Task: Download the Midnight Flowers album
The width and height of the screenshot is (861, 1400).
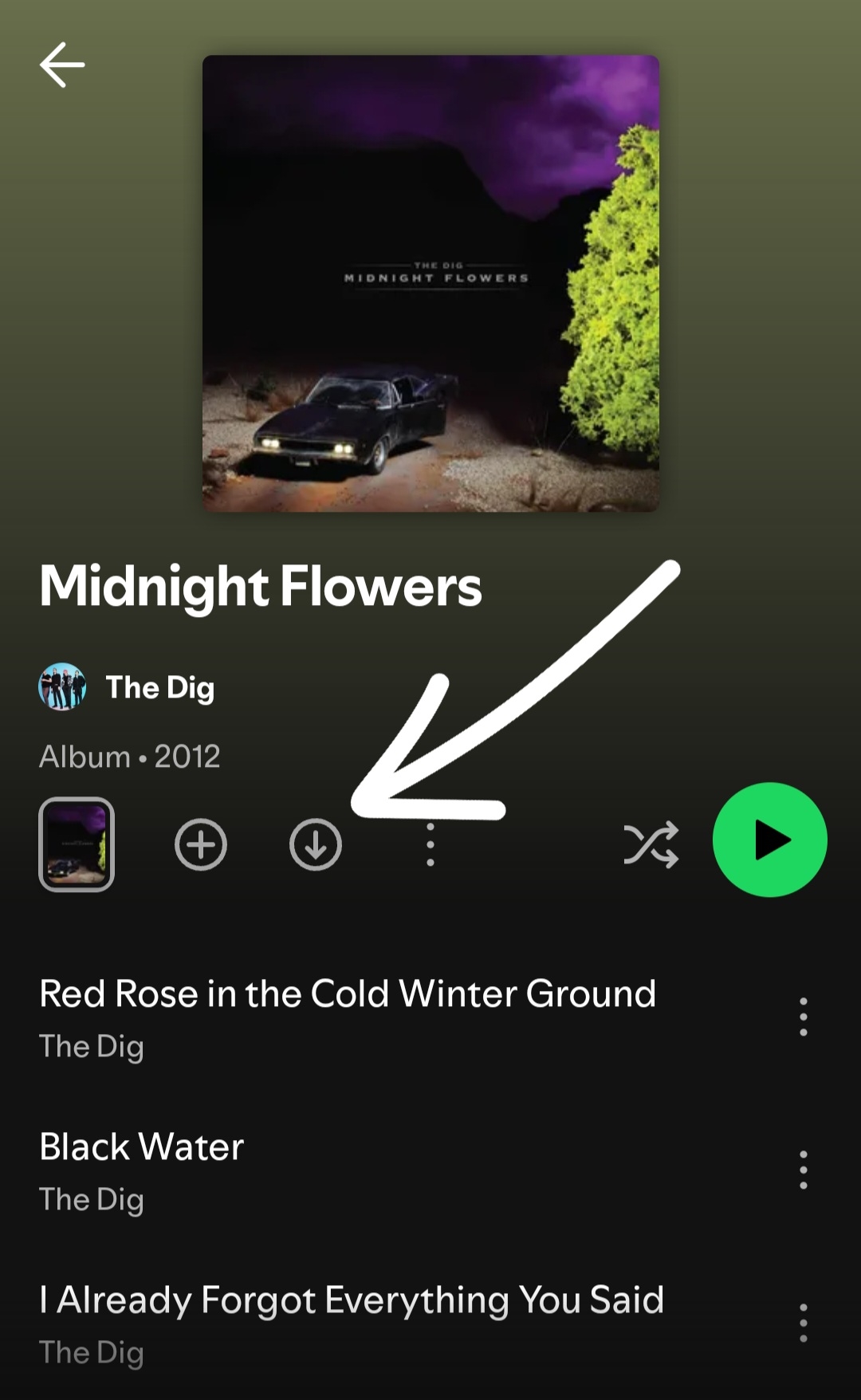Action: tap(316, 844)
